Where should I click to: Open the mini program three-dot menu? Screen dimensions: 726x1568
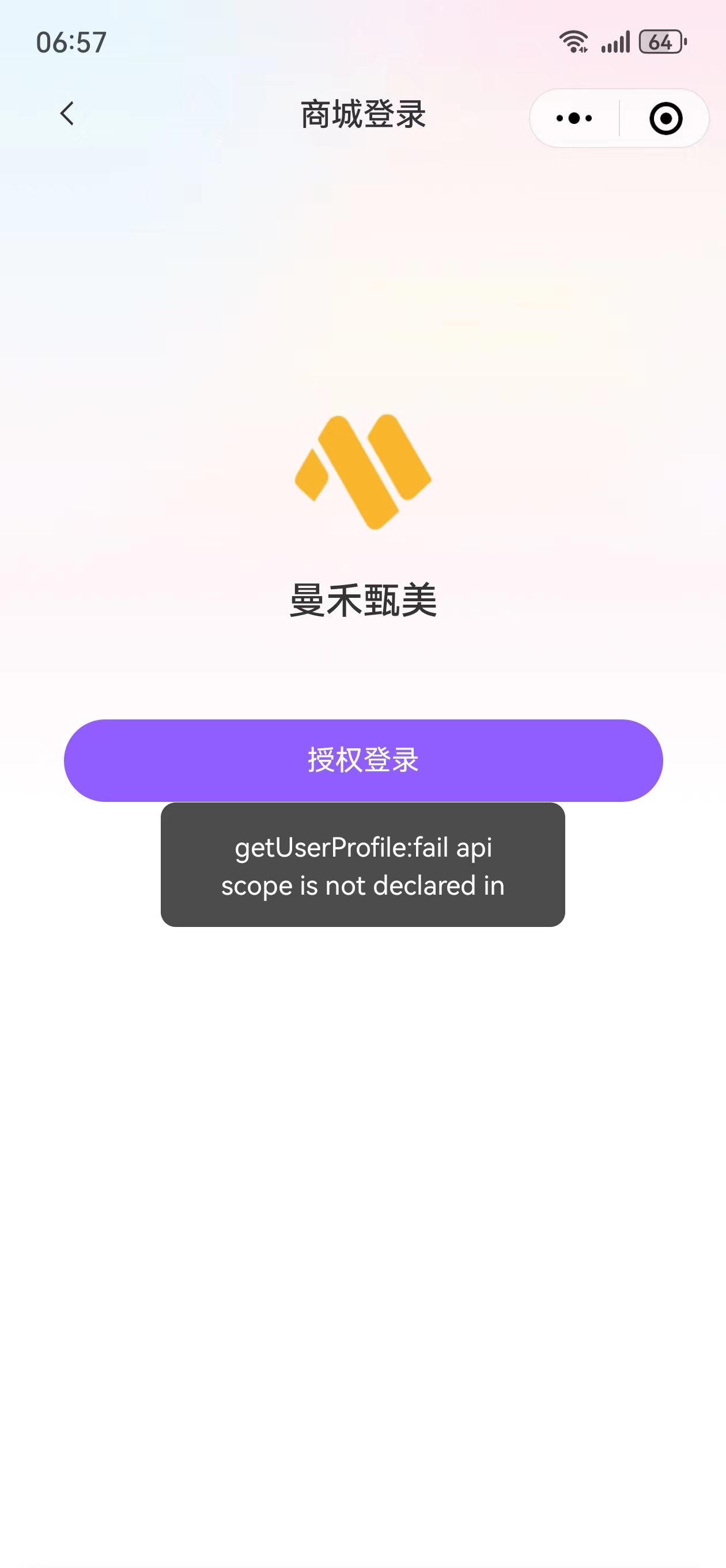(574, 118)
